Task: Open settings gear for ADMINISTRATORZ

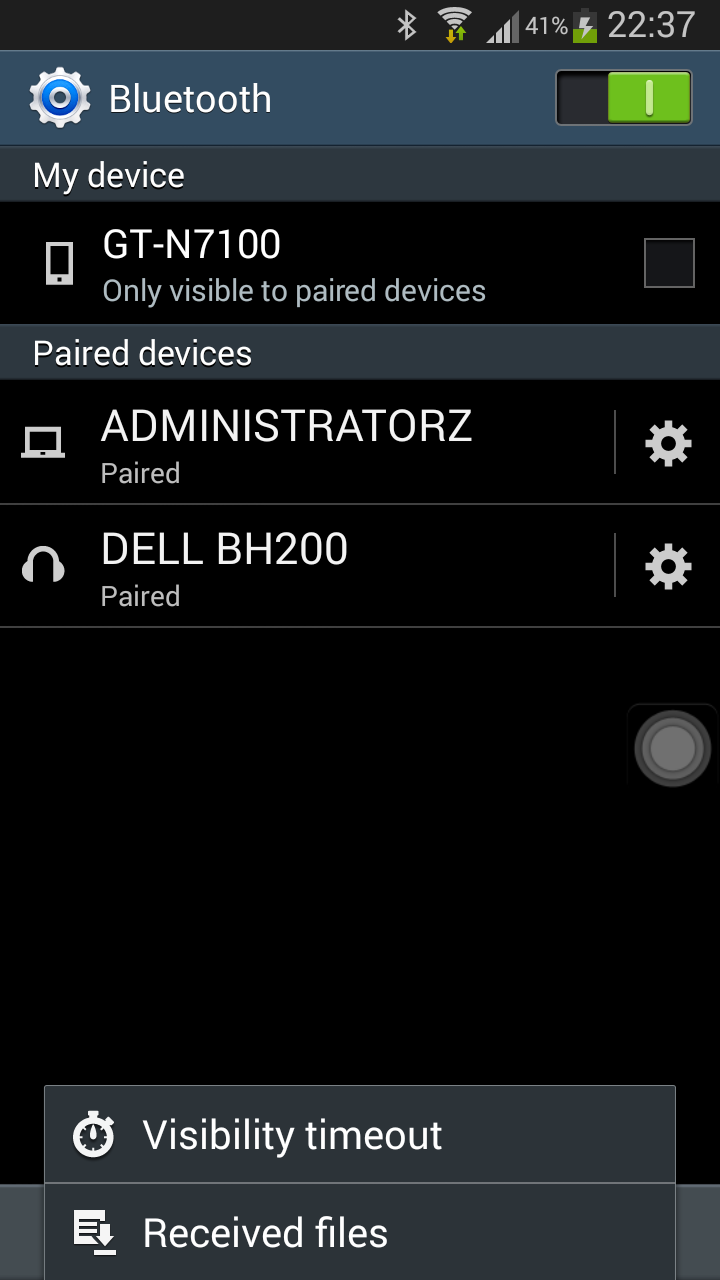Action: 668,443
